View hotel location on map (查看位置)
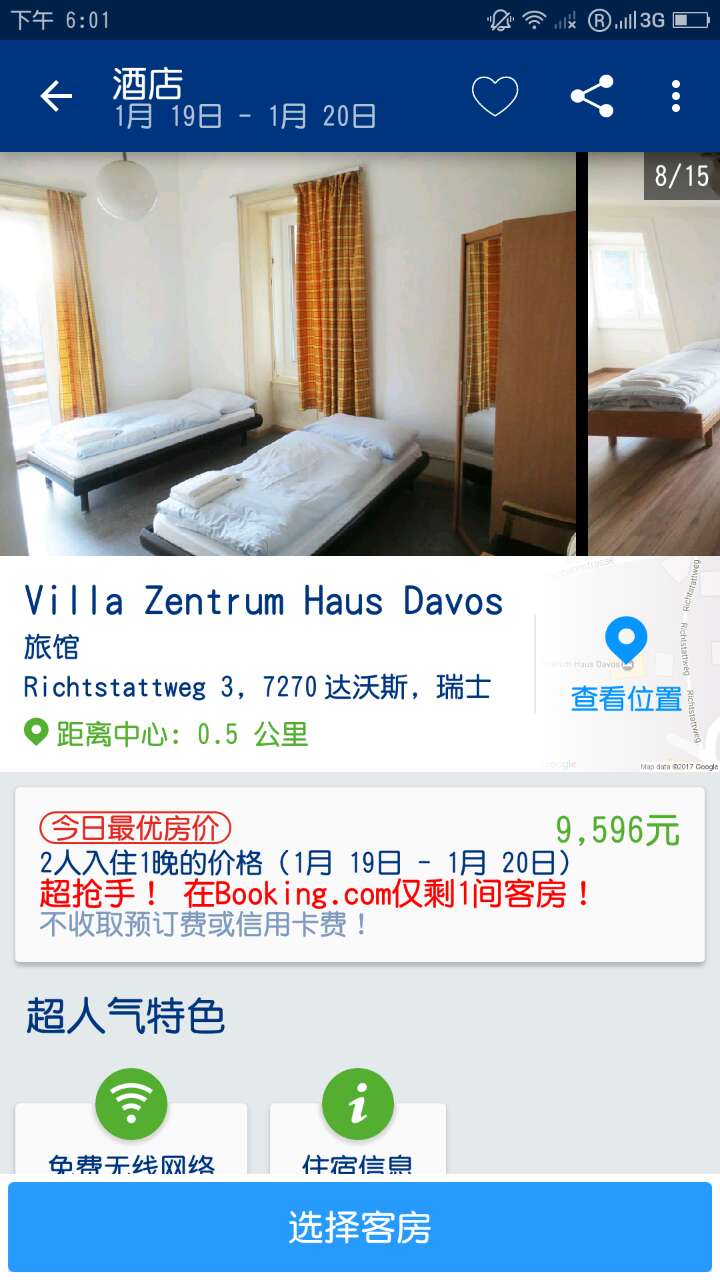Screen dimensions: 720x1280 (x=627, y=665)
